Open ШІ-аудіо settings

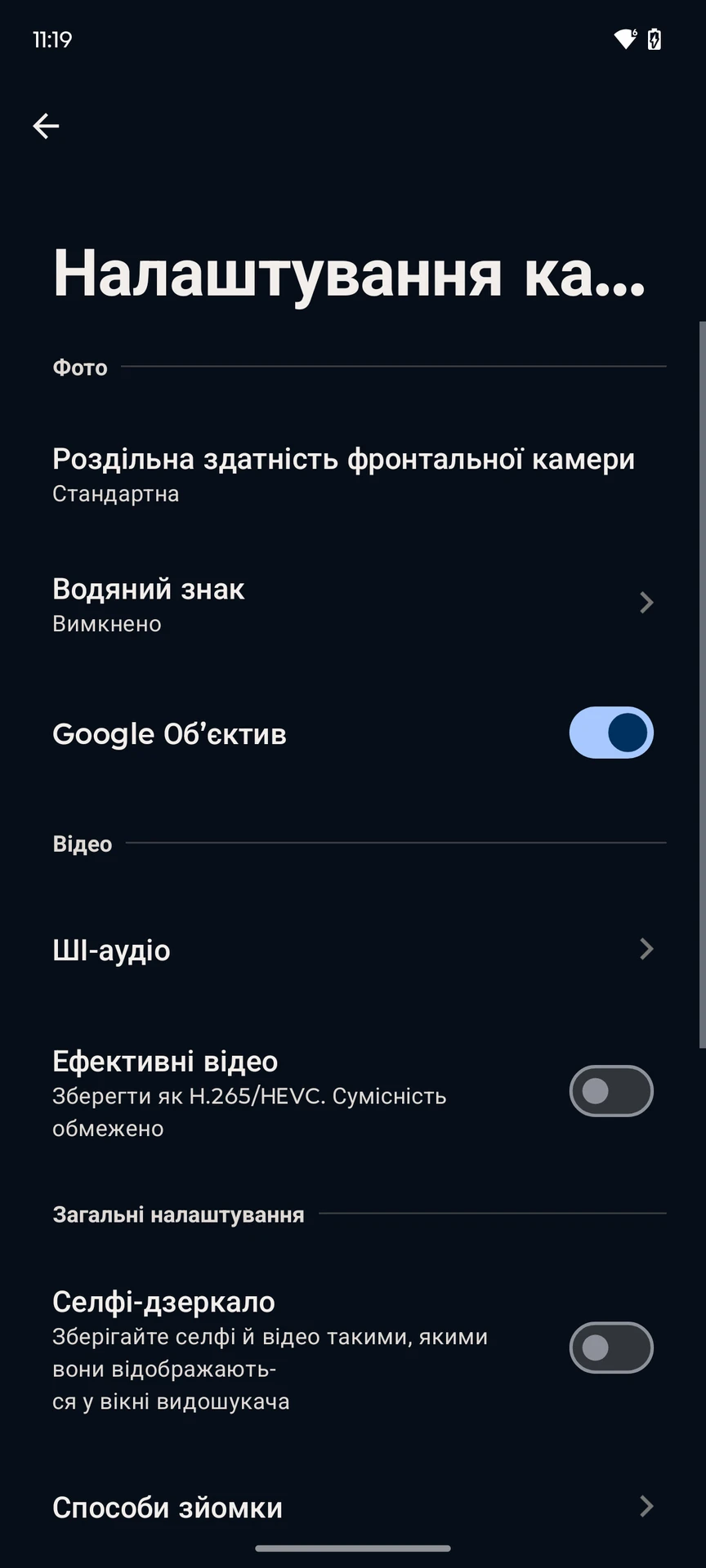click(353, 950)
